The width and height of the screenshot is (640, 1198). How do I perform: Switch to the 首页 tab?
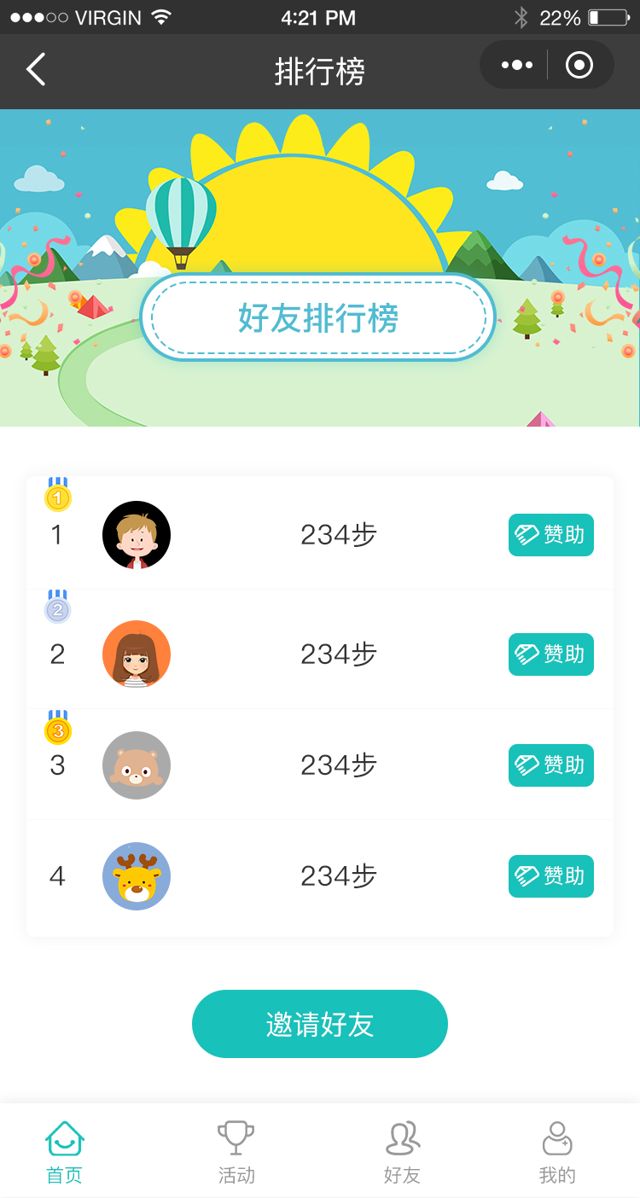click(65, 1151)
